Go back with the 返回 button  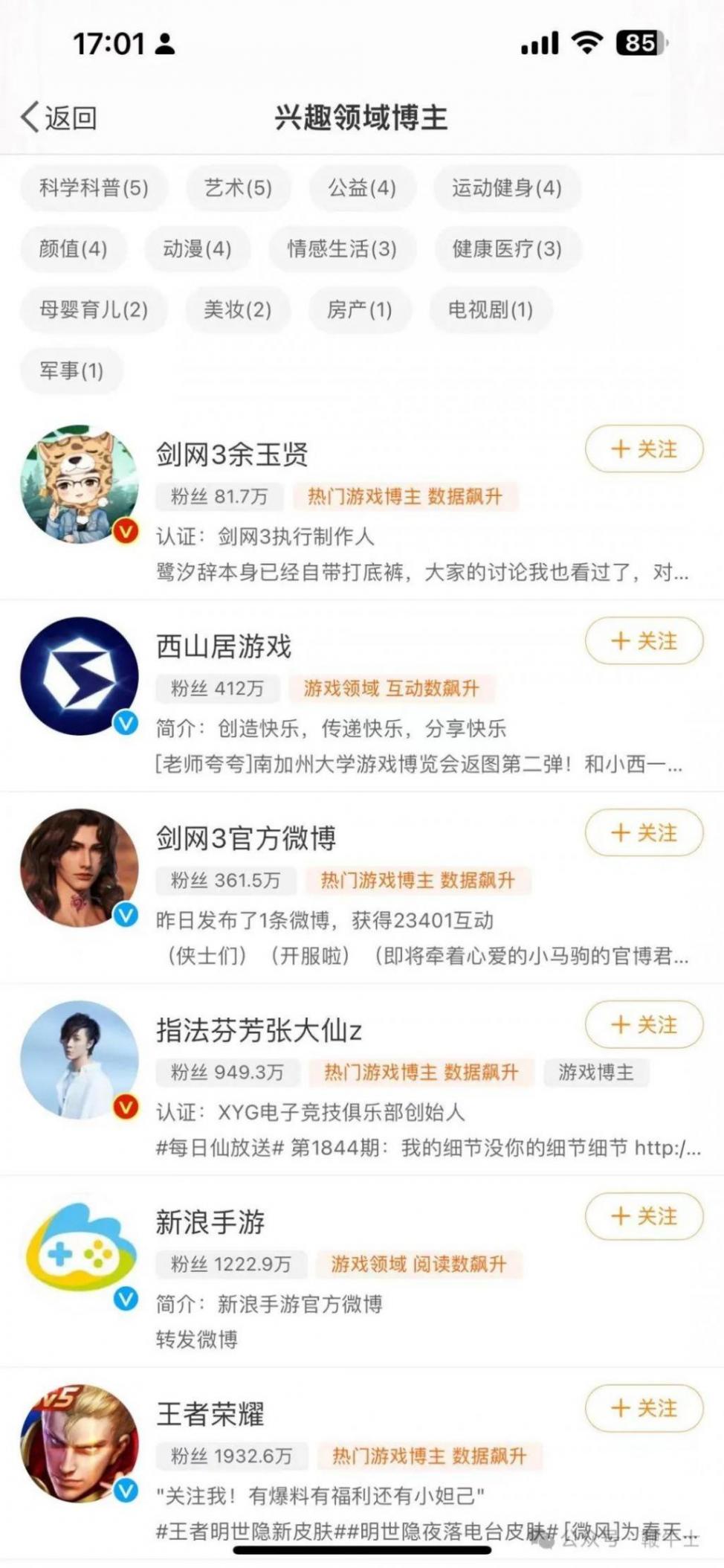pos(59,118)
